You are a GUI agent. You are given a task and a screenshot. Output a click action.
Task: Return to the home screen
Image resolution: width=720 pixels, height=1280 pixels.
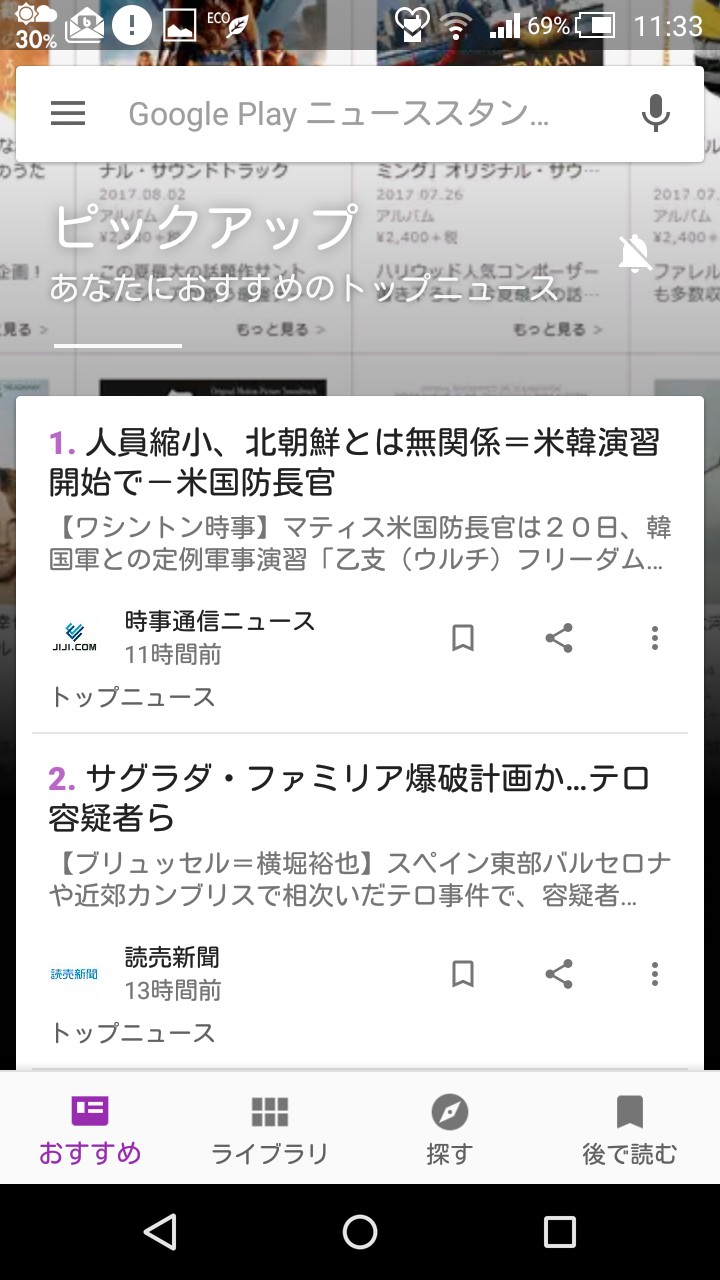click(360, 1232)
